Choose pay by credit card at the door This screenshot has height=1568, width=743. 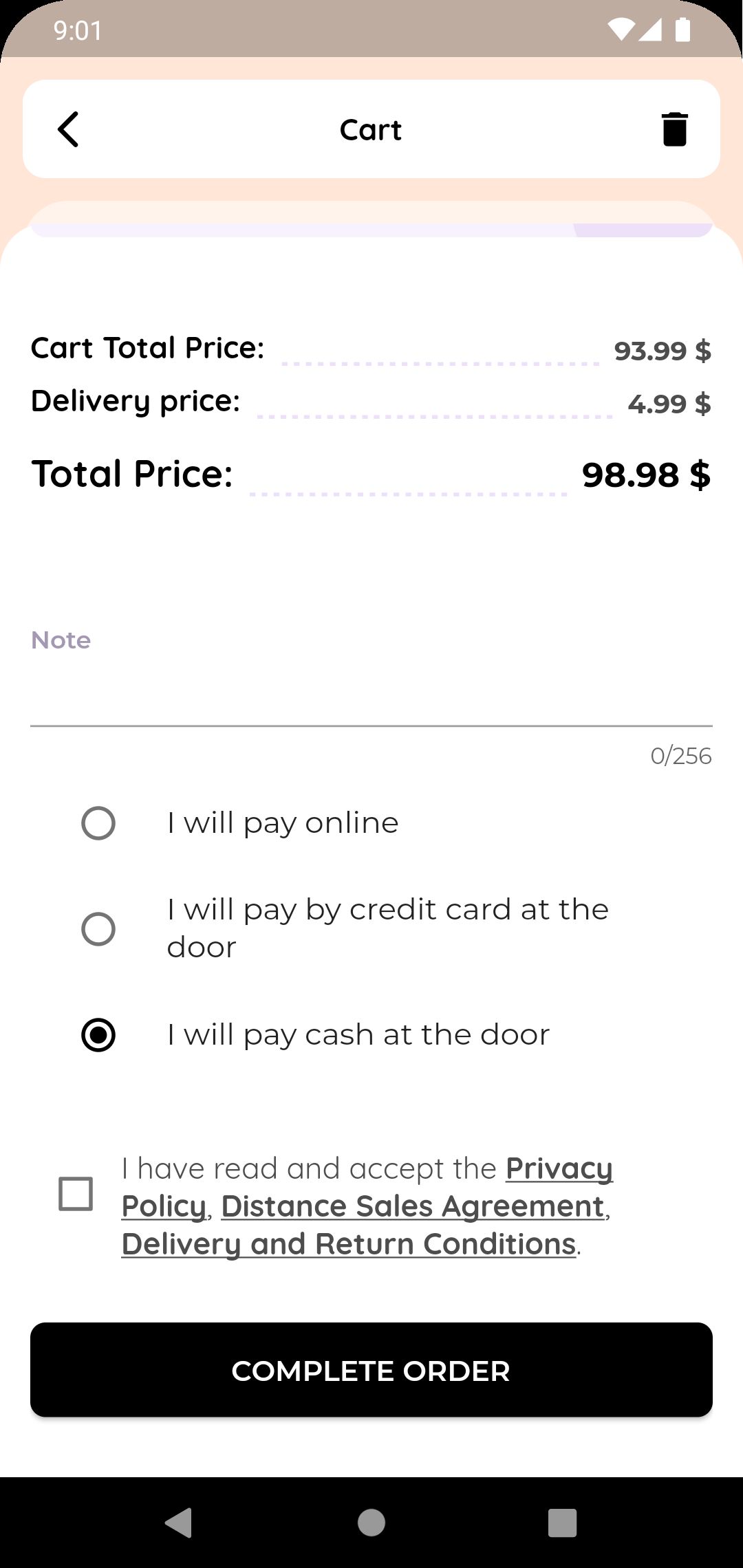98,929
